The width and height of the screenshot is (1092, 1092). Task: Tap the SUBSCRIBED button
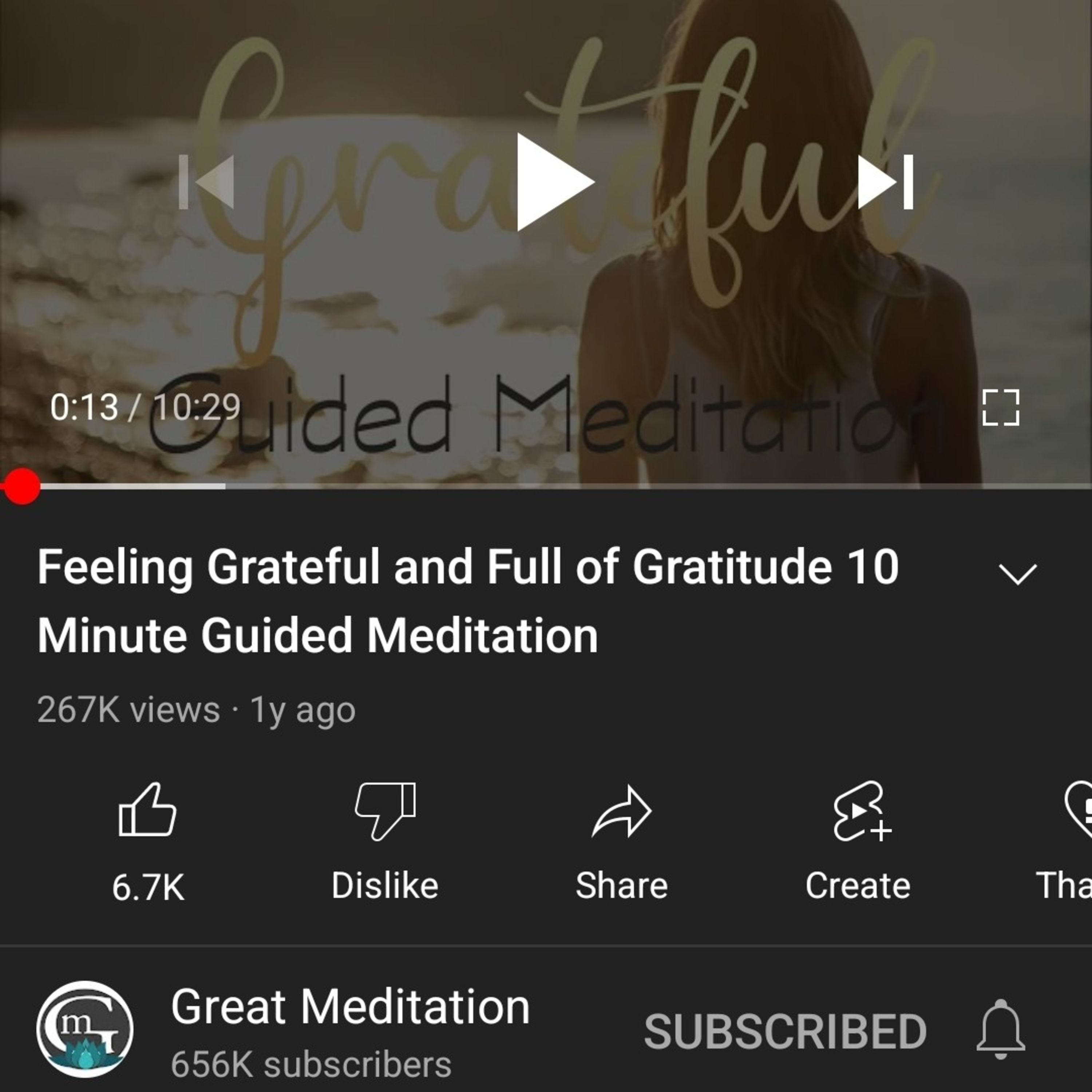[x=785, y=1031]
